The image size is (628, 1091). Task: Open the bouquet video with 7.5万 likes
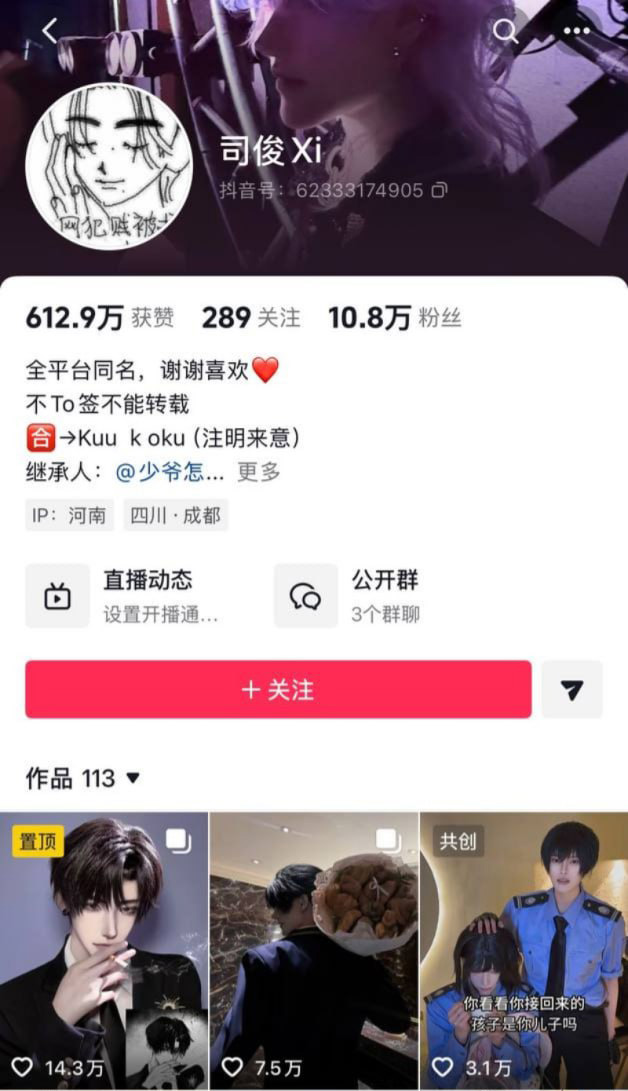point(313,950)
